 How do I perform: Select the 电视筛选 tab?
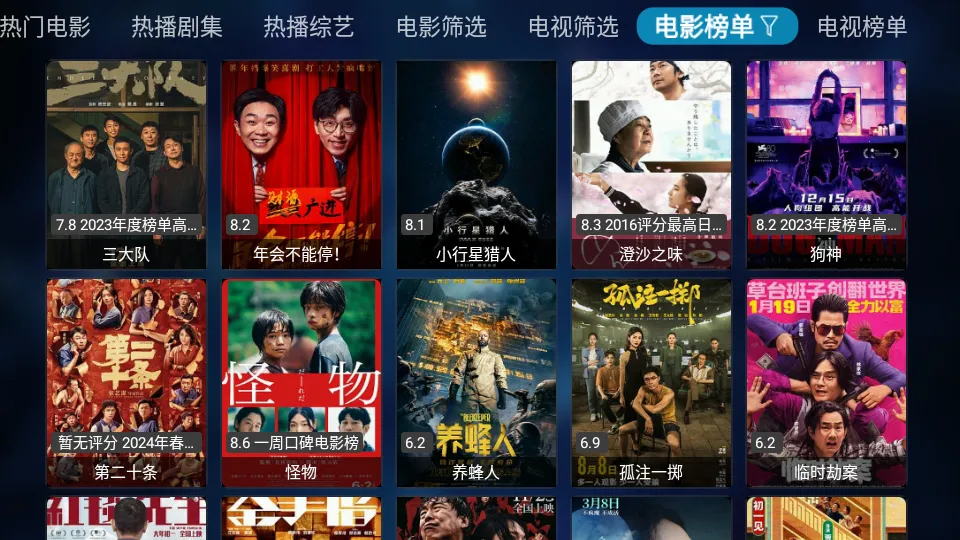pyautogui.click(x=573, y=27)
